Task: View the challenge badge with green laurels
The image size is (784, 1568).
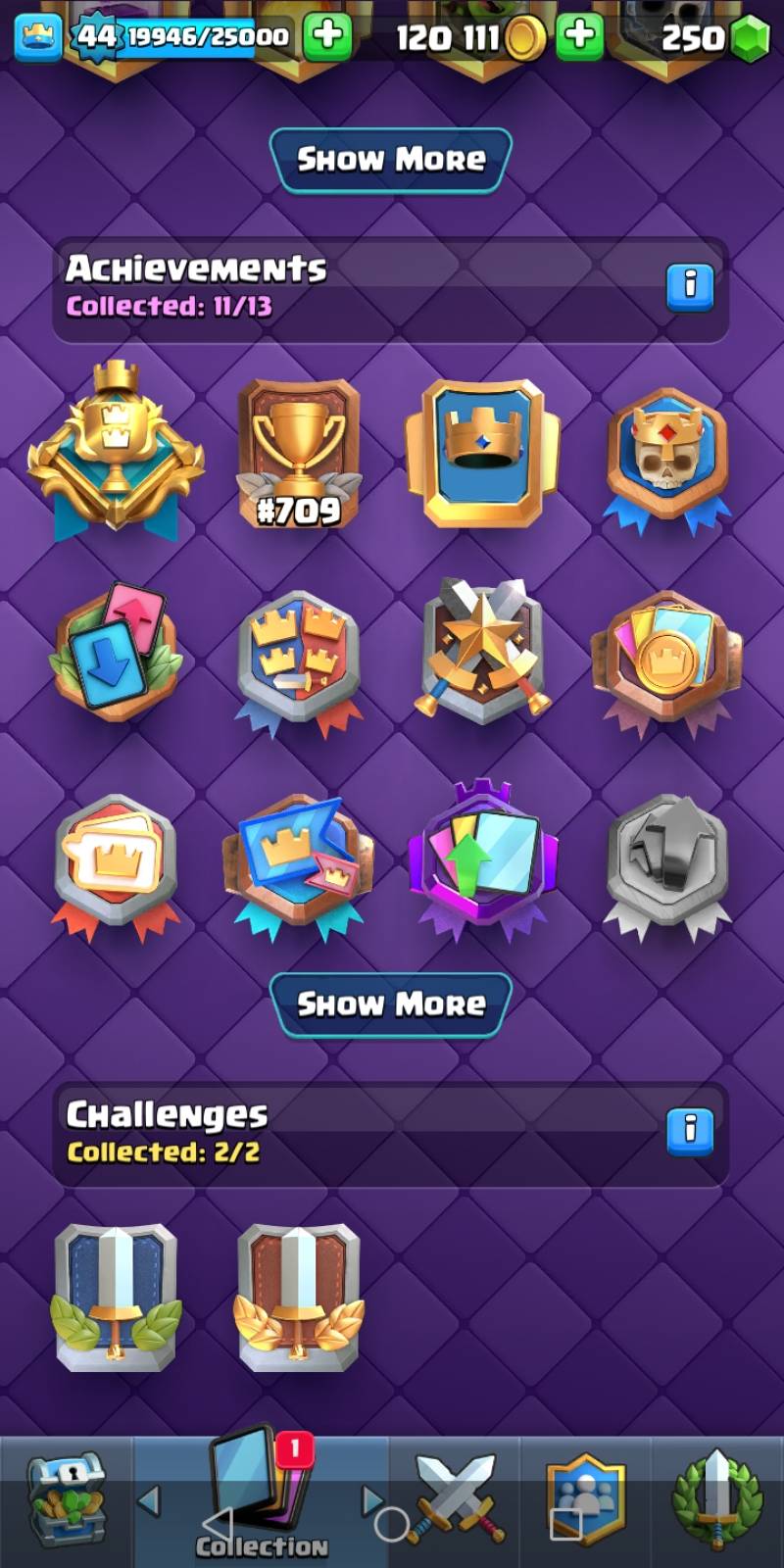Action: pyautogui.click(x=117, y=1297)
